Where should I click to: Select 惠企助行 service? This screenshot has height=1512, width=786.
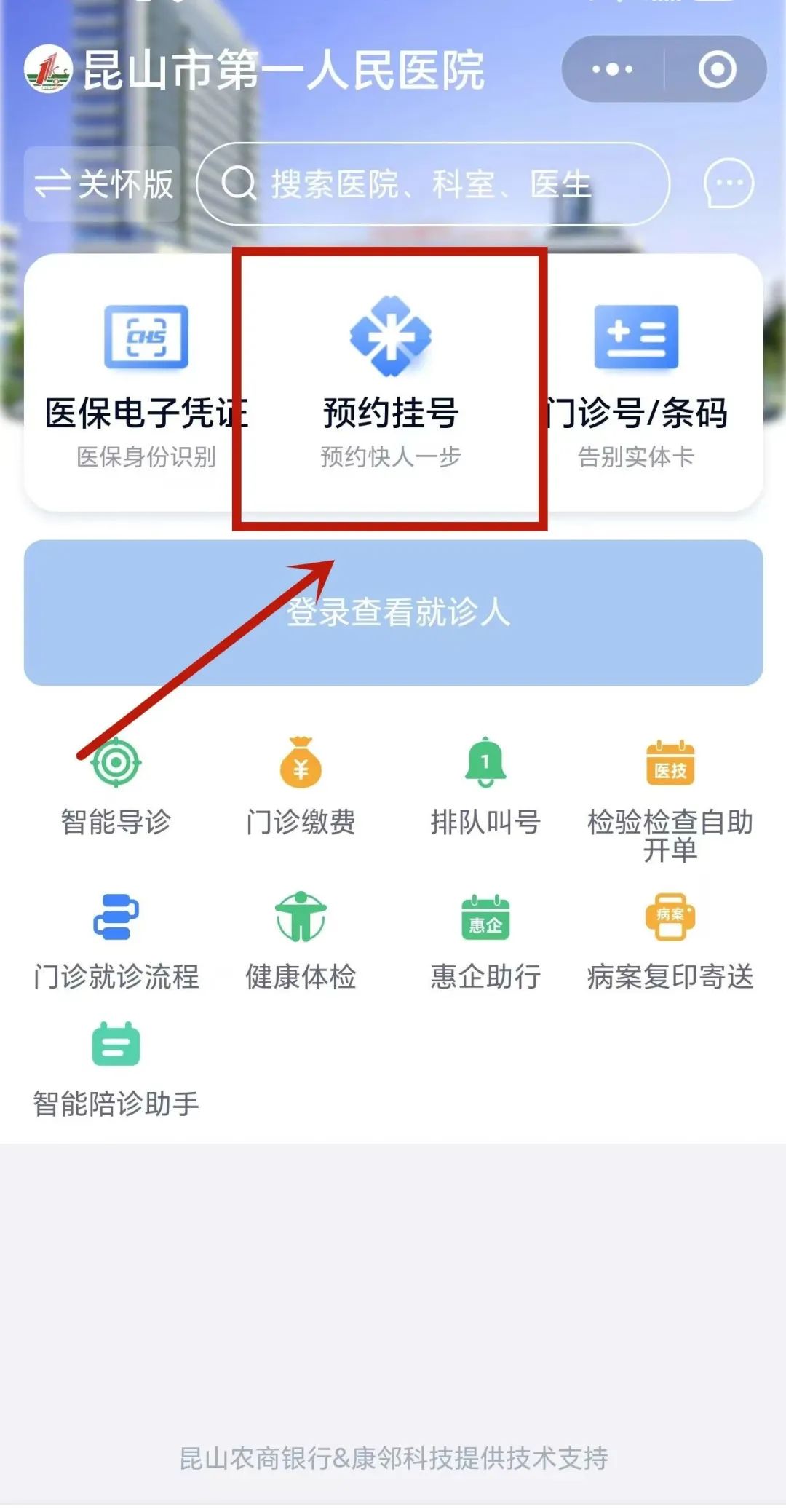pos(485,943)
